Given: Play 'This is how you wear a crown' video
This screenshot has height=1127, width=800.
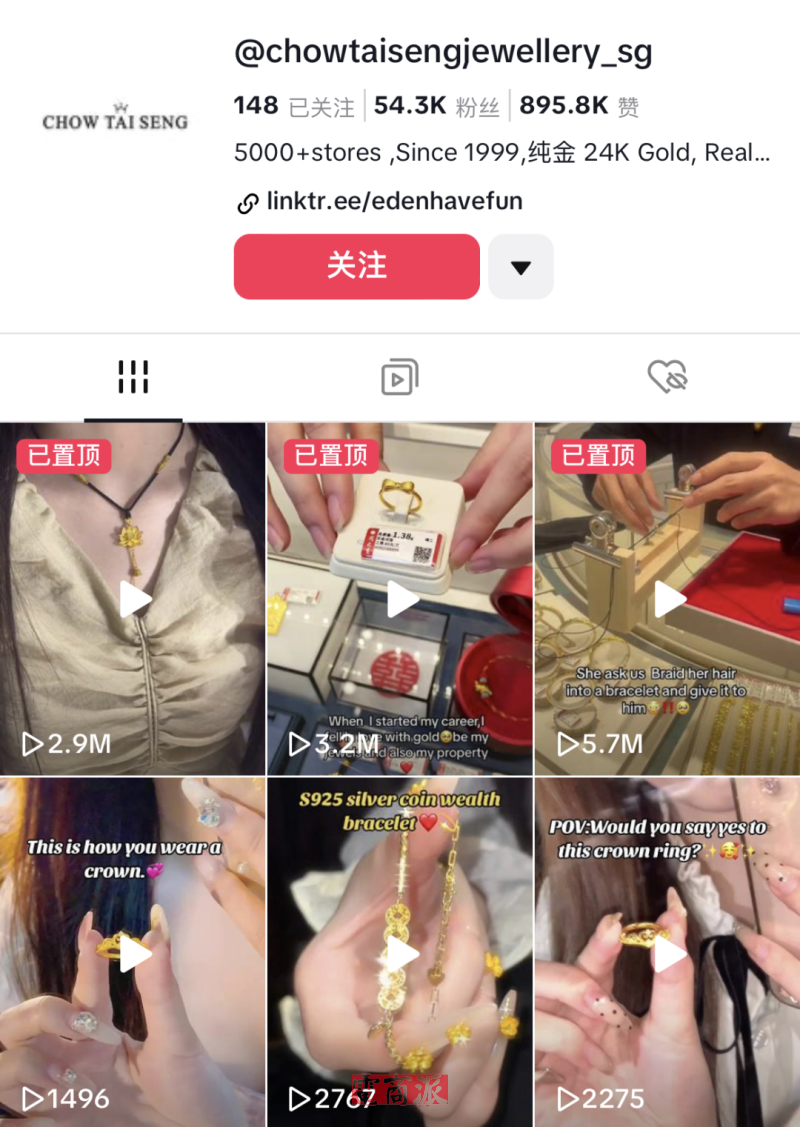Looking at the screenshot, I should [133, 953].
